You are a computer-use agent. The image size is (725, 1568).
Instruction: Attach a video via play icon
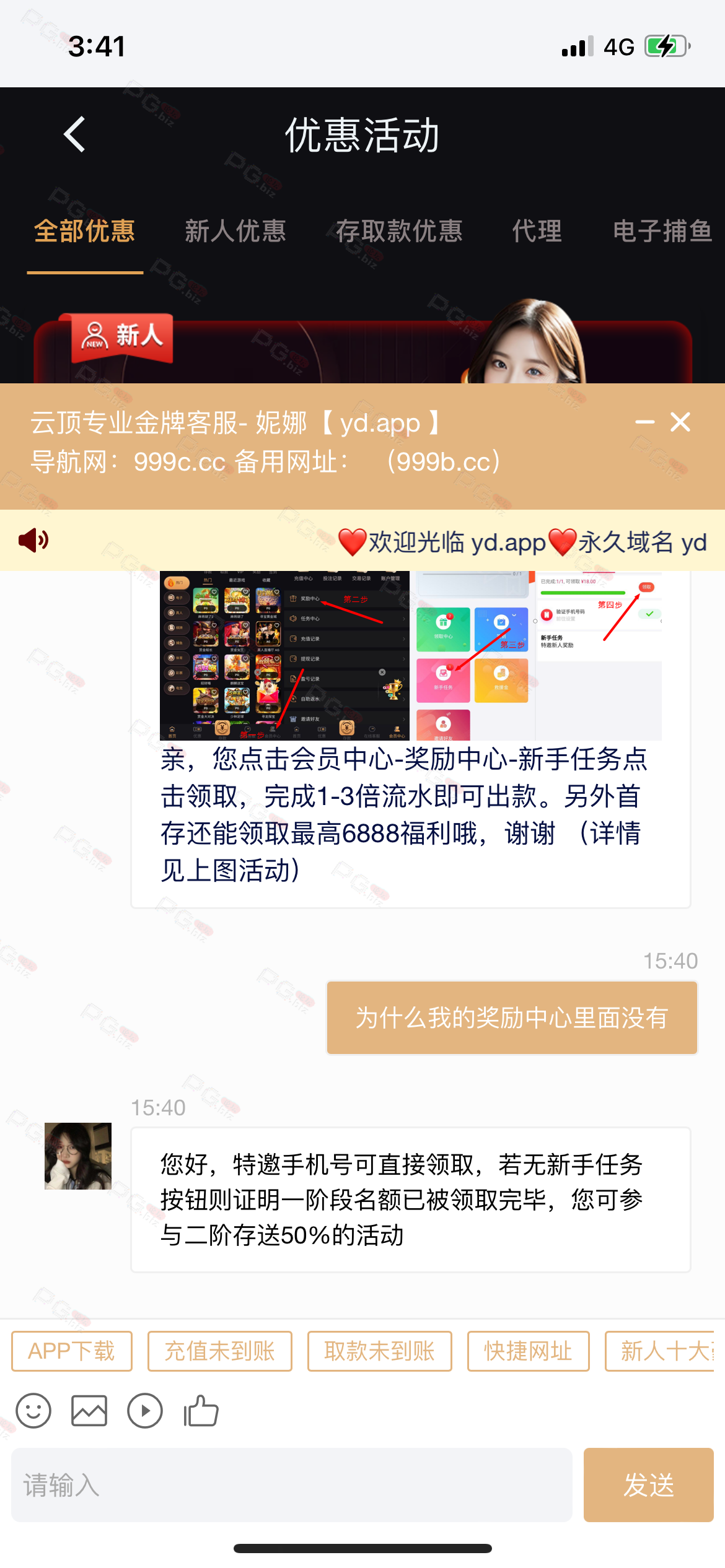coord(145,1411)
